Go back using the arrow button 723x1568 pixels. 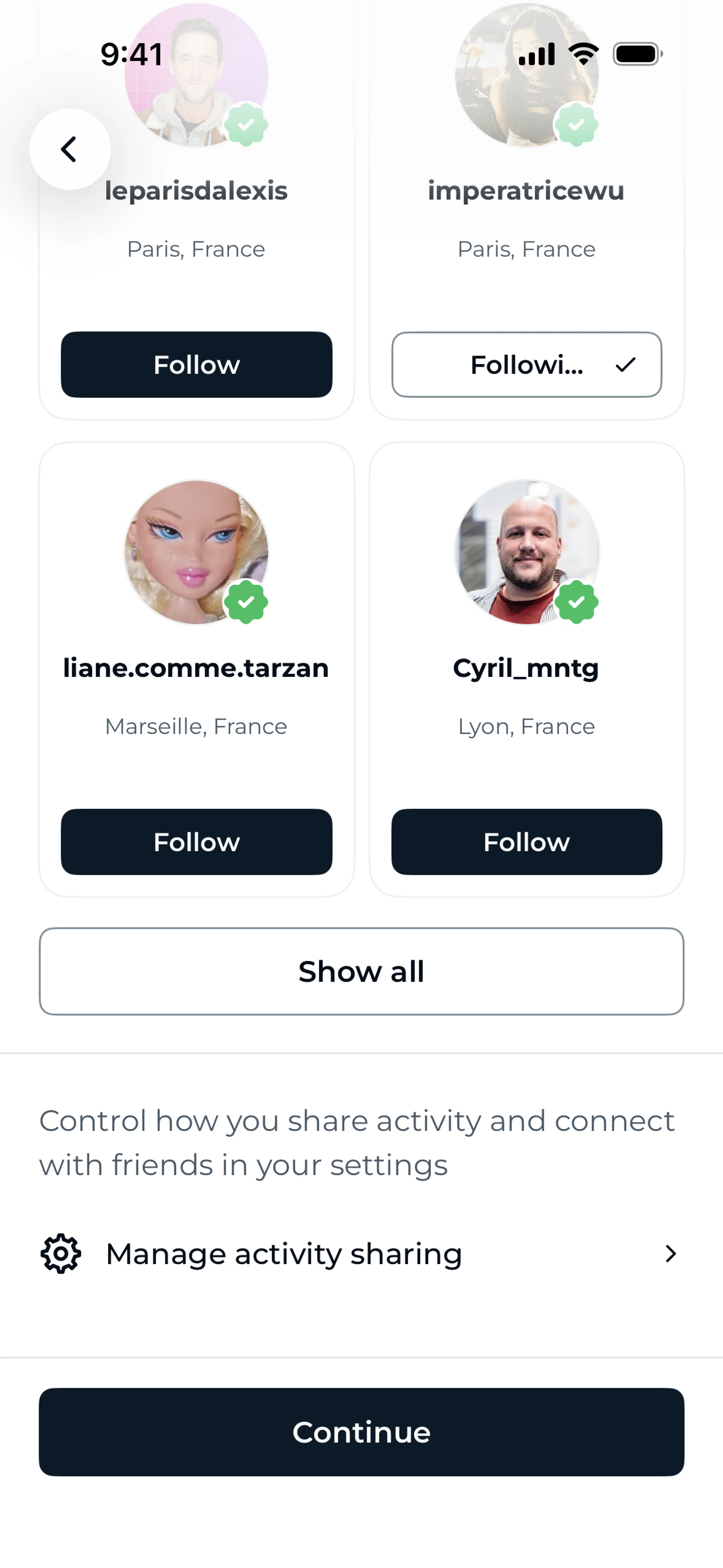point(69,149)
